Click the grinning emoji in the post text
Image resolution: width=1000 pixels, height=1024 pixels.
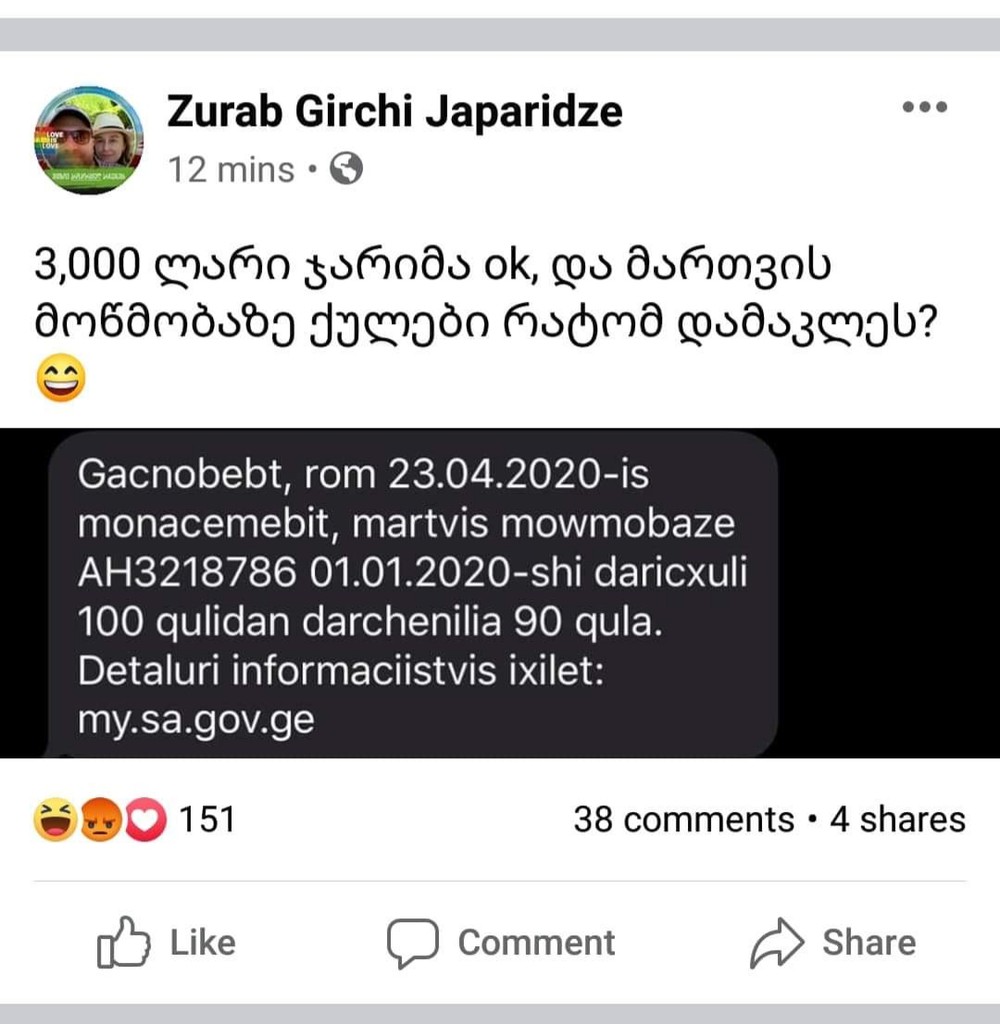tap(60, 377)
